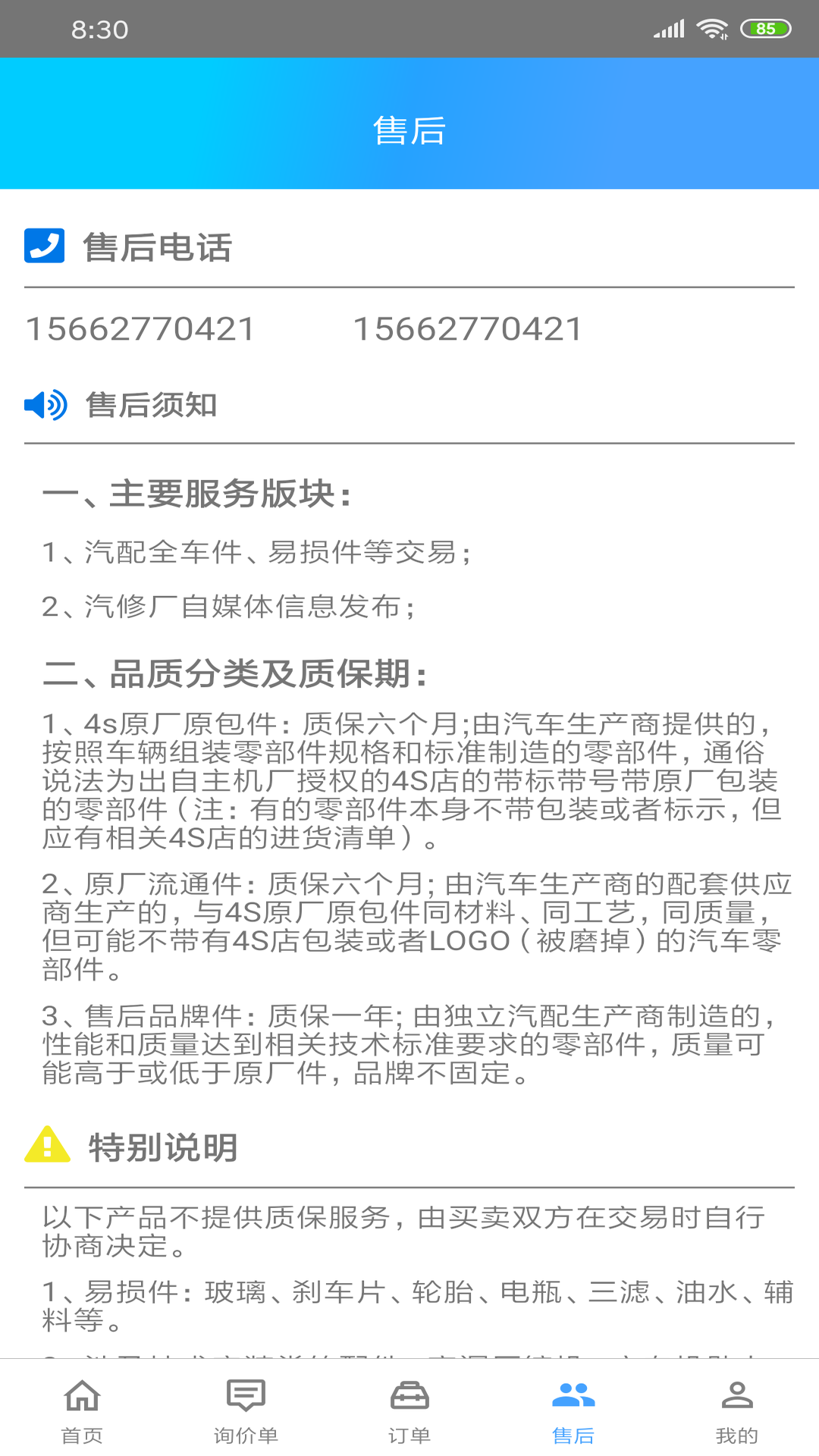Screen dimensions: 819x1456
Task: Call the first 15662770421 number
Action: coord(140,328)
